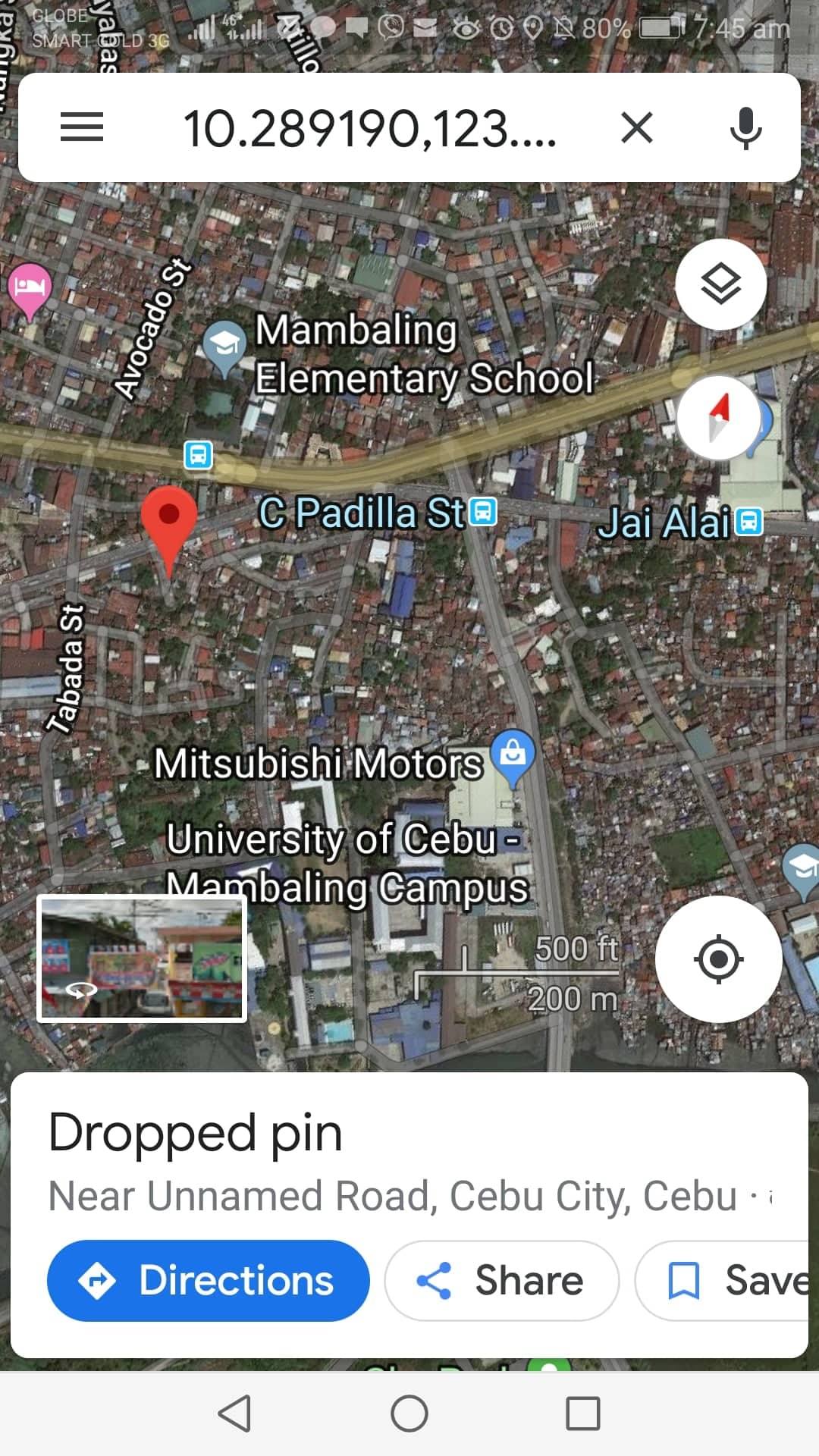
Task: Open the pink hotel marker
Action: (29, 288)
